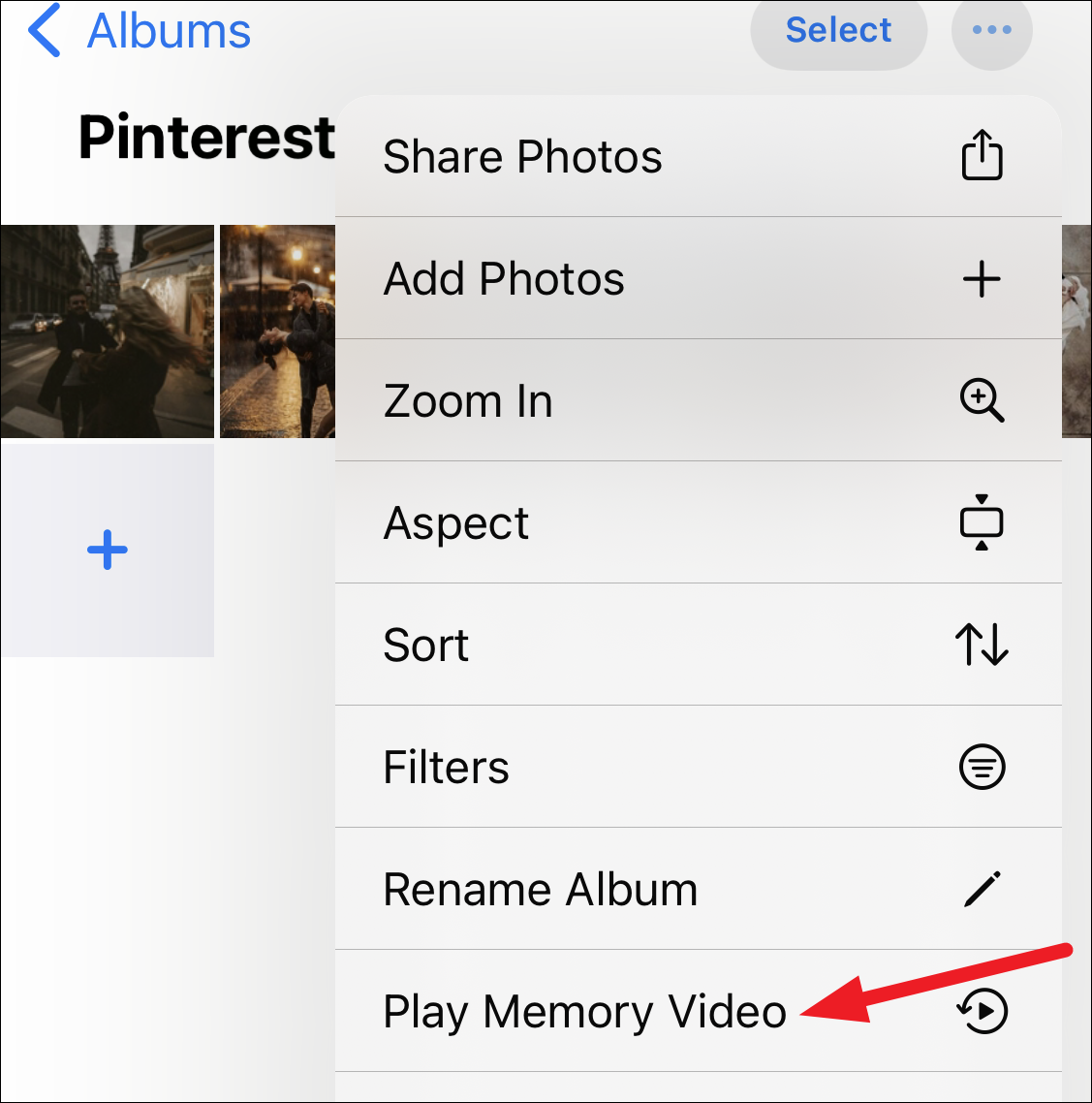Tap the Select button
This screenshot has height=1103, width=1092.
click(838, 31)
